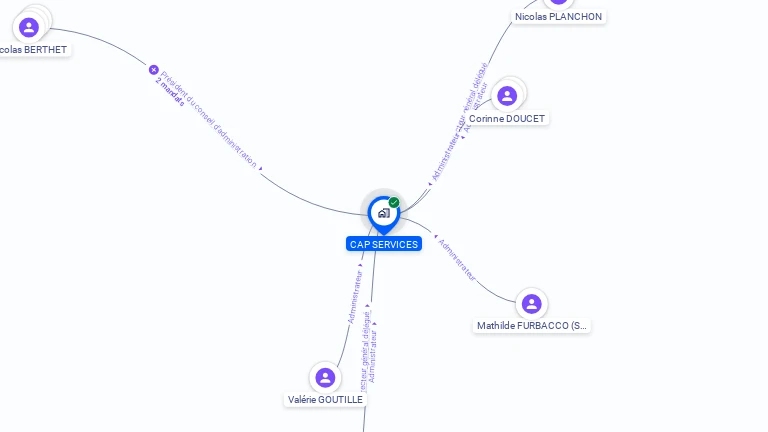Open Mathilde FURBACCO person node
The image size is (768, 432).
point(531,303)
